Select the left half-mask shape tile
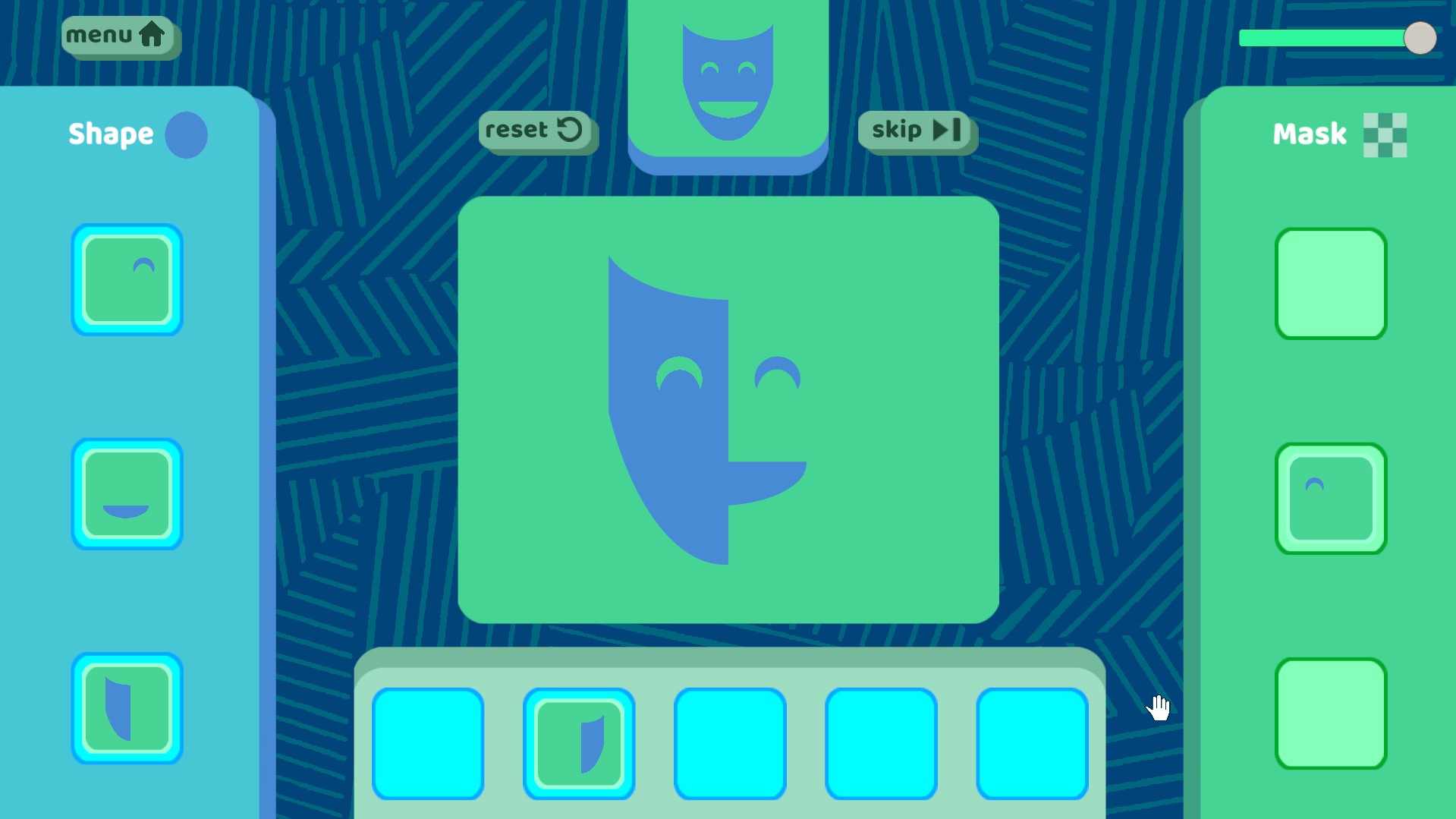 pyautogui.click(x=127, y=708)
